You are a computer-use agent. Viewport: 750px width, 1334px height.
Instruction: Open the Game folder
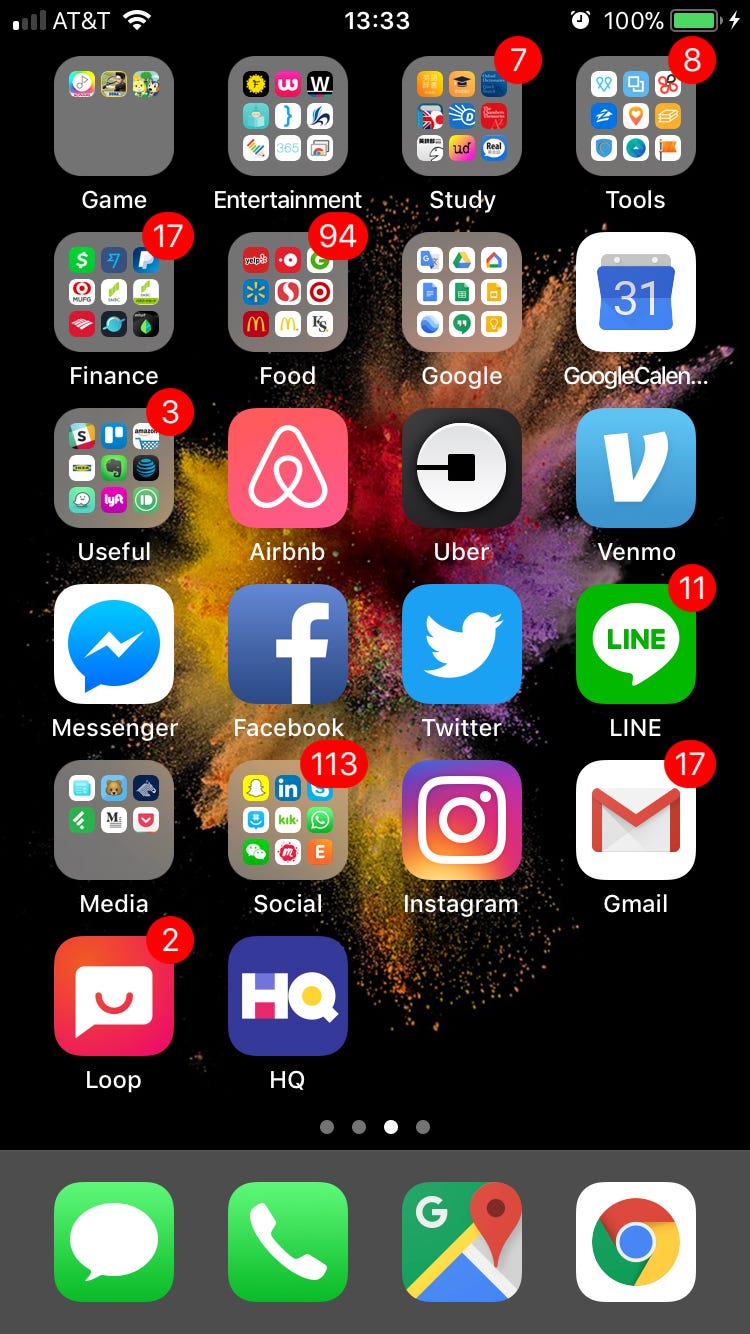pyautogui.click(x=114, y=116)
